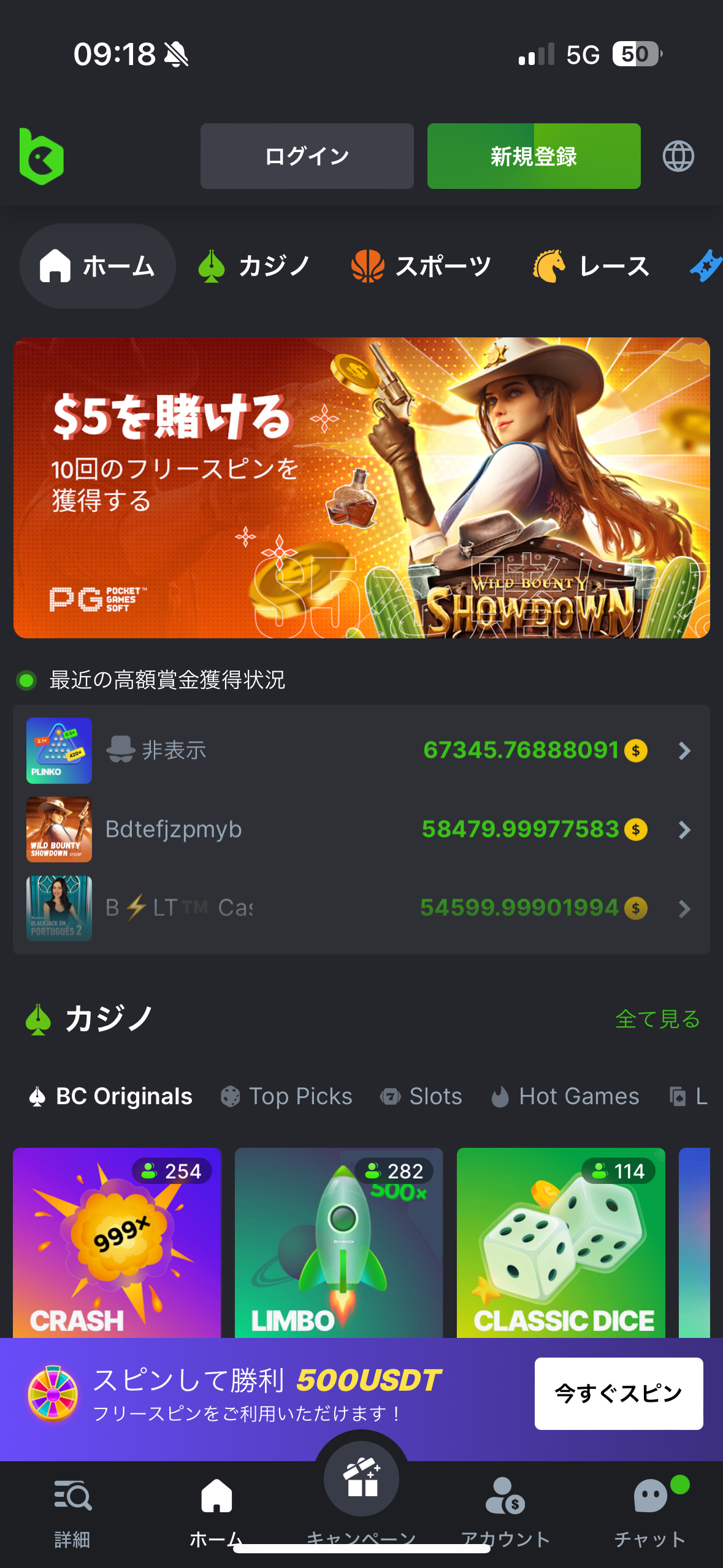Select the Hot Games category chip
This screenshot has height=1568, width=723.
pos(566,1096)
